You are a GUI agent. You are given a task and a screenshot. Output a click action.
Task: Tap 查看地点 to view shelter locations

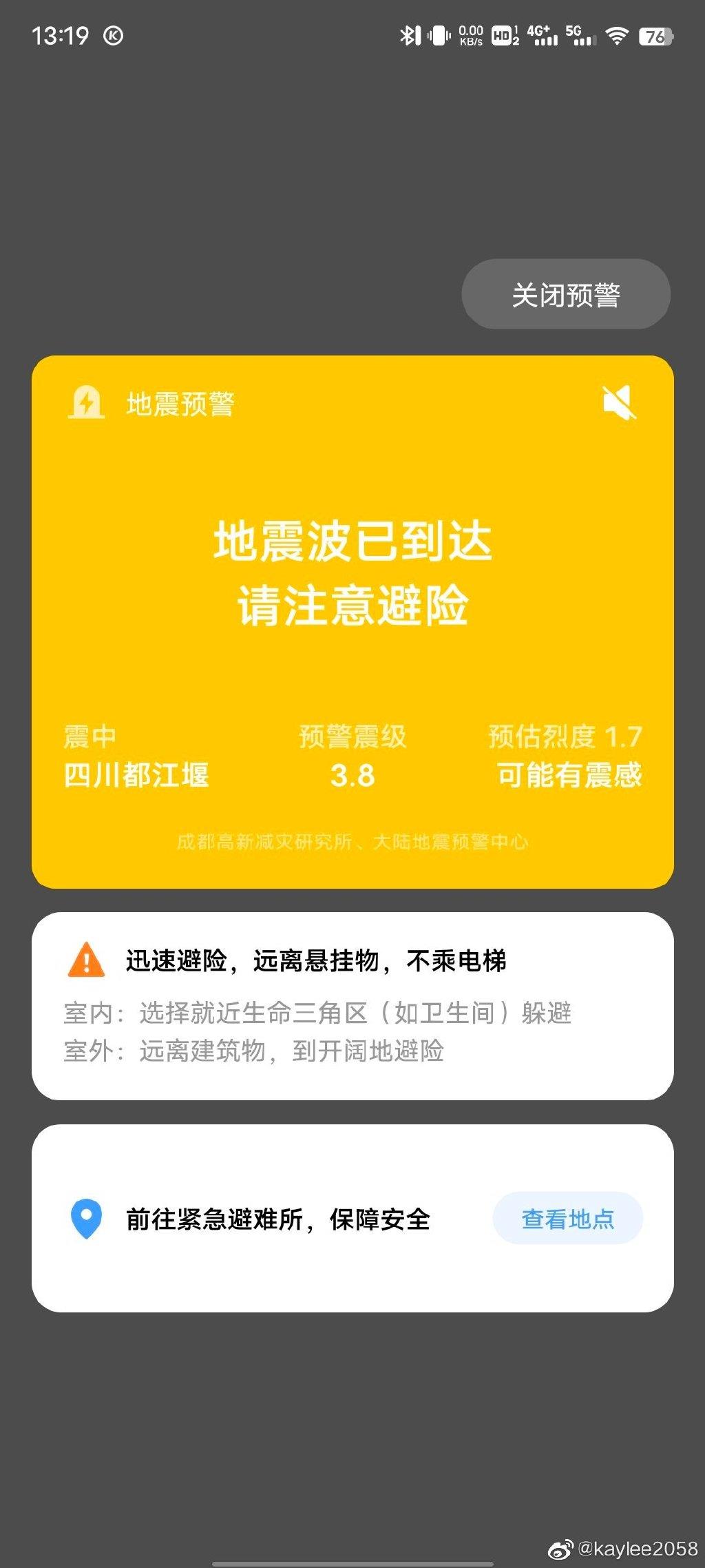tap(567, 1219)
